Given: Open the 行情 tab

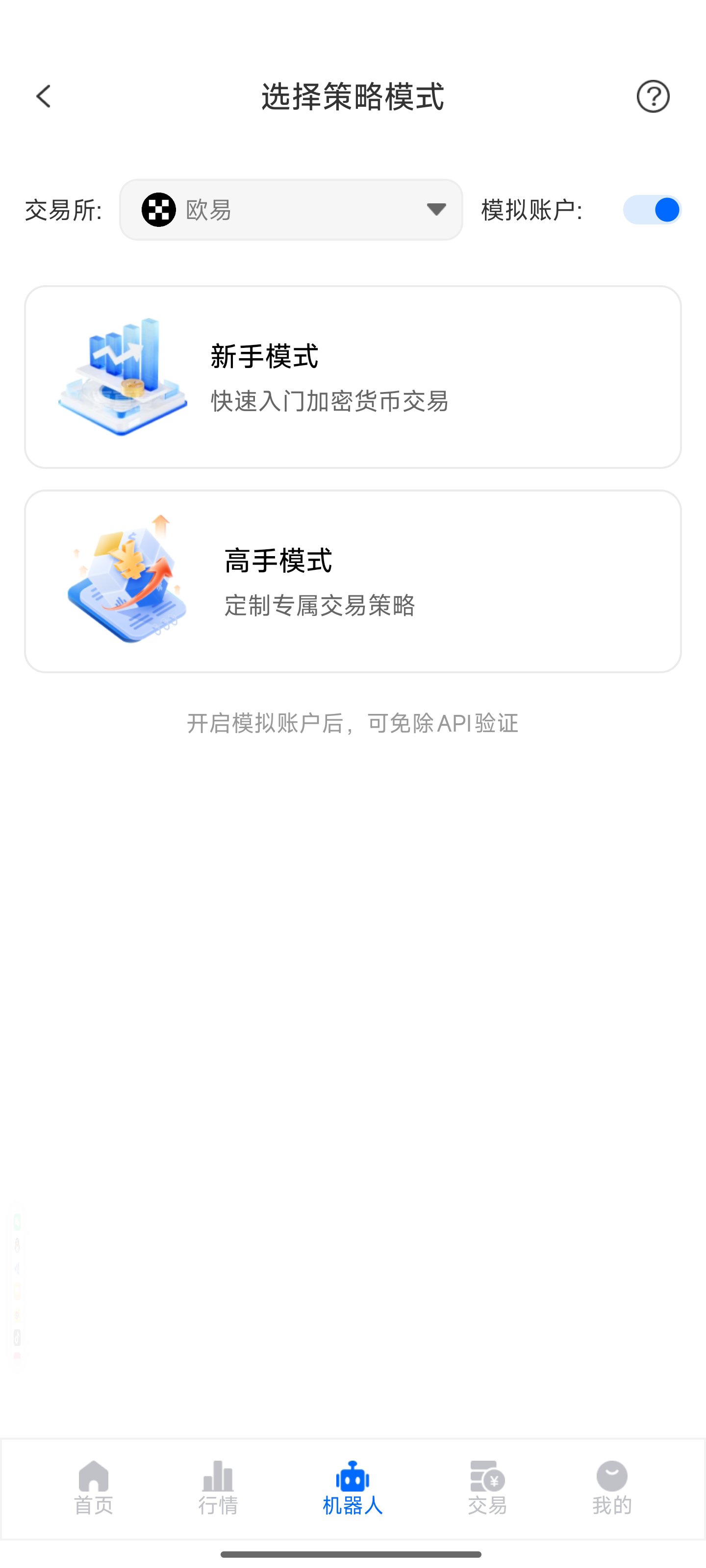Looking at the screenshot, I should pos(218,1488).
